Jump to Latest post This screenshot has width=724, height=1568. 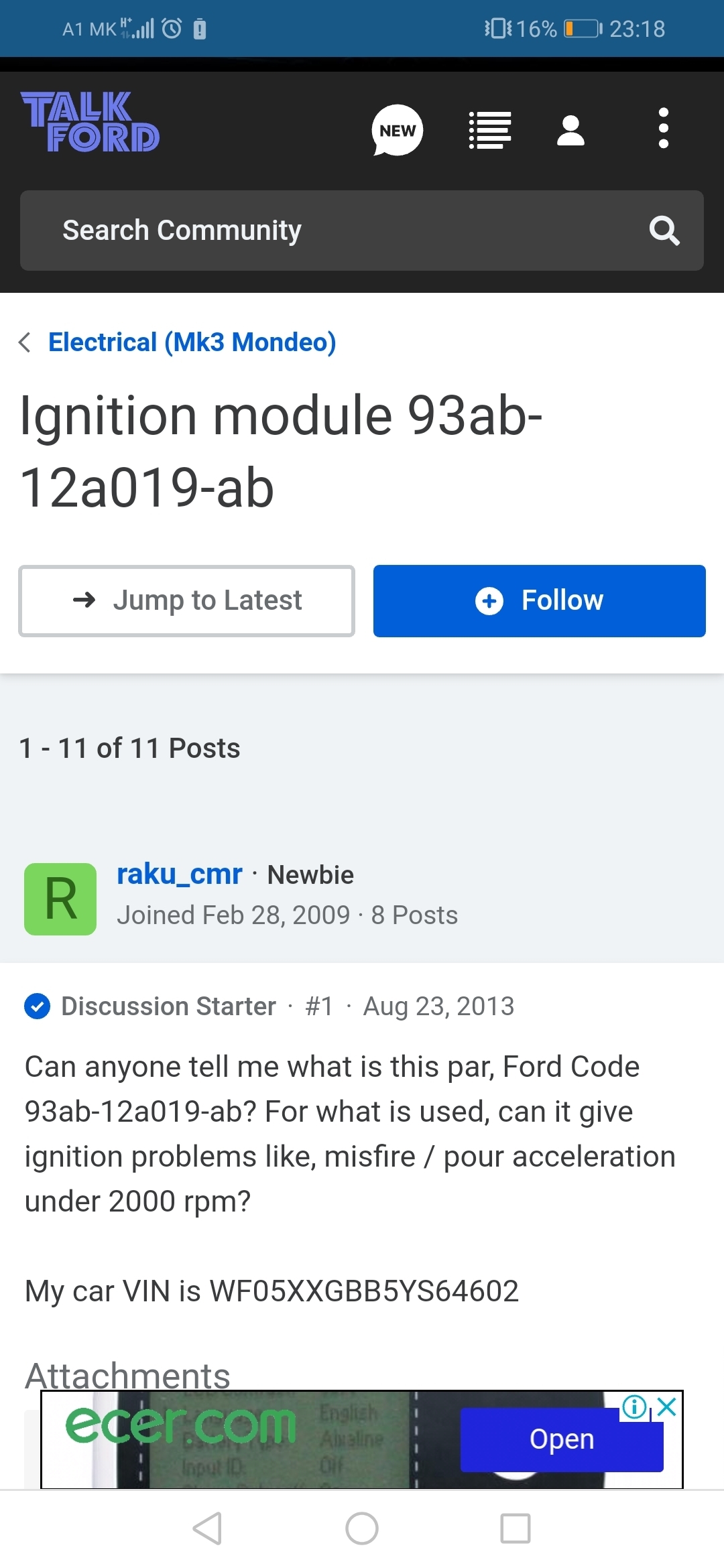[187, 600]
